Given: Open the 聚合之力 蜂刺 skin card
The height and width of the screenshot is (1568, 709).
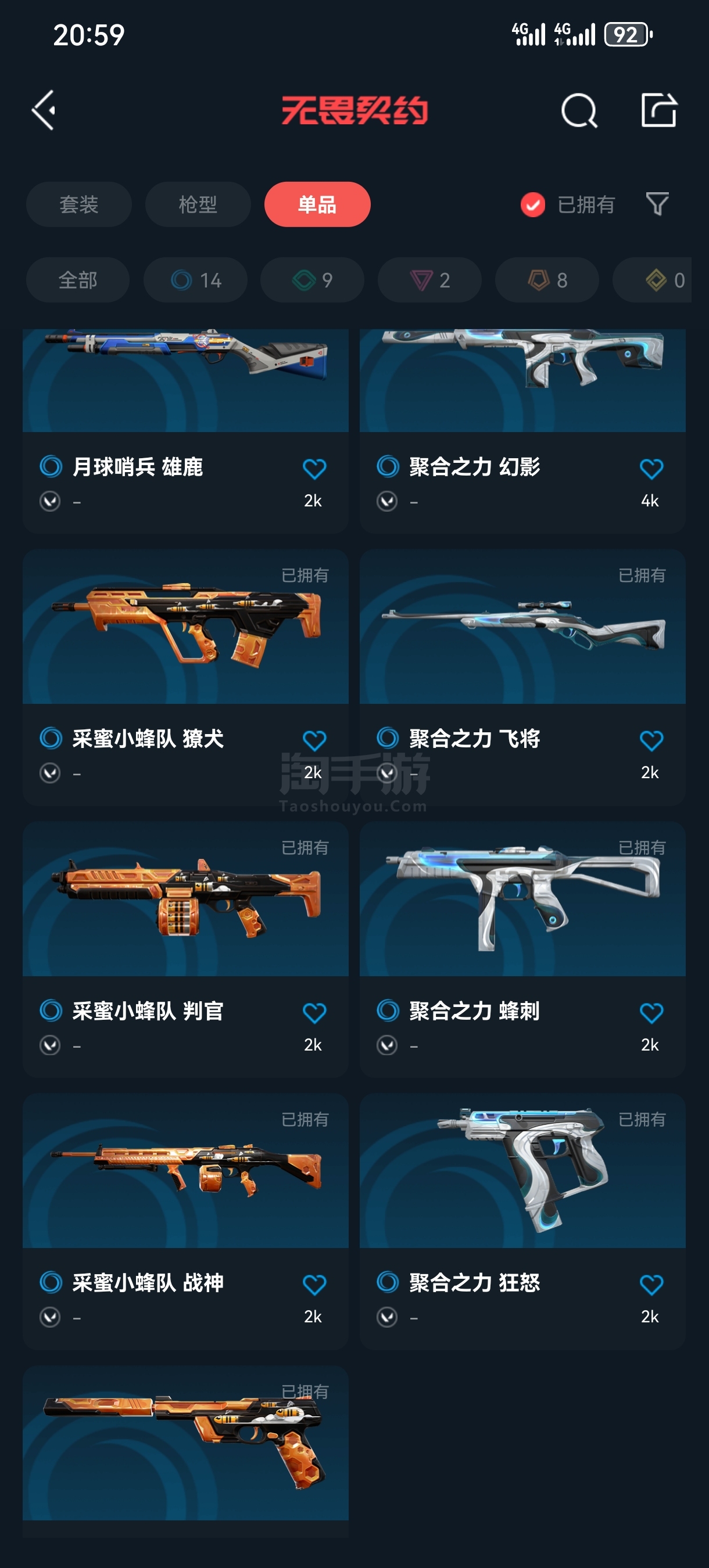Looking at the screenshot, I should [522, 948].
